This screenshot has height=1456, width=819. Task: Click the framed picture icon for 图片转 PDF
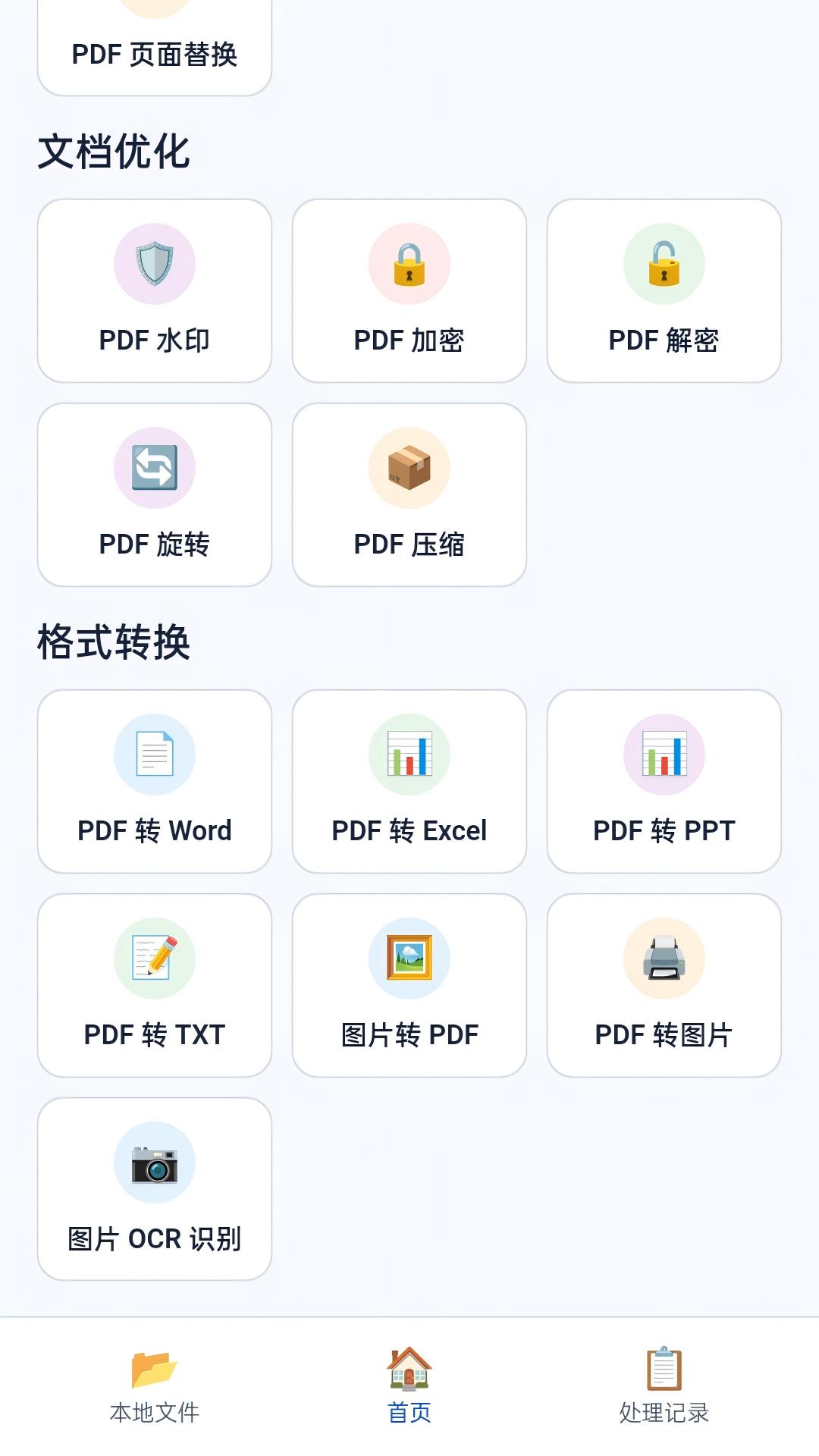(409, 958)
